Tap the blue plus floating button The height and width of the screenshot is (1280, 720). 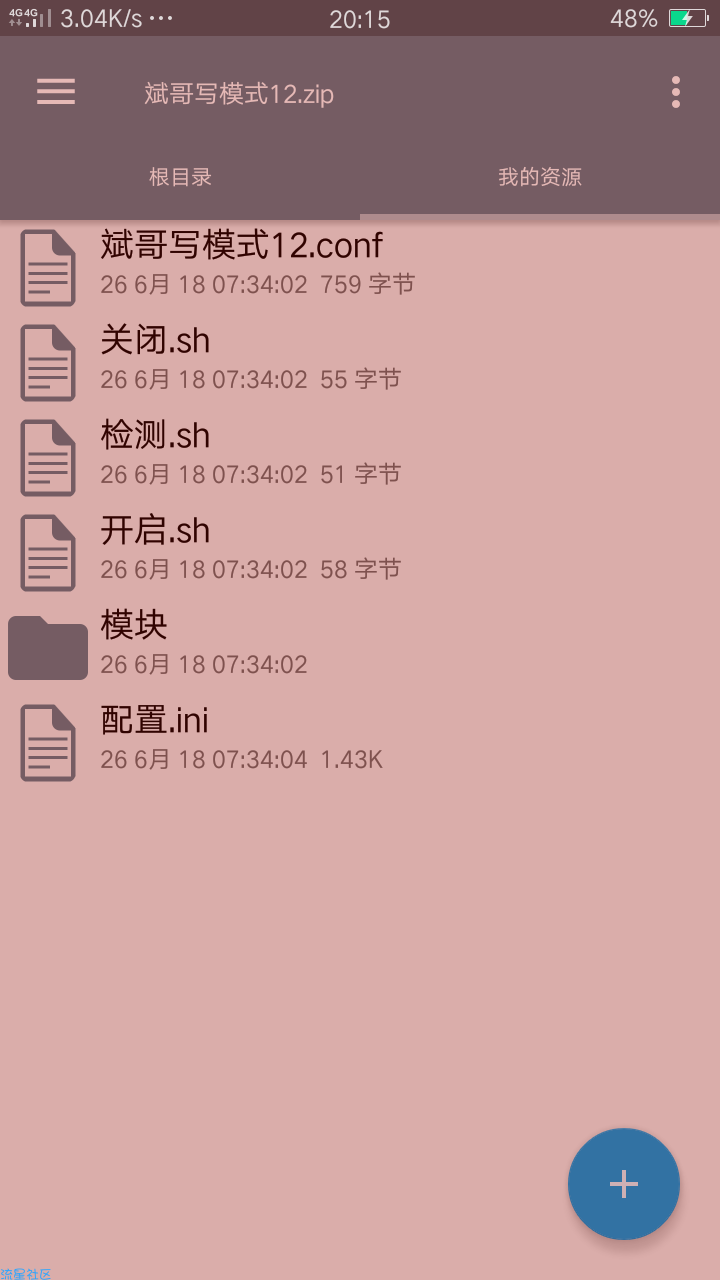(x=624, y=1184)
